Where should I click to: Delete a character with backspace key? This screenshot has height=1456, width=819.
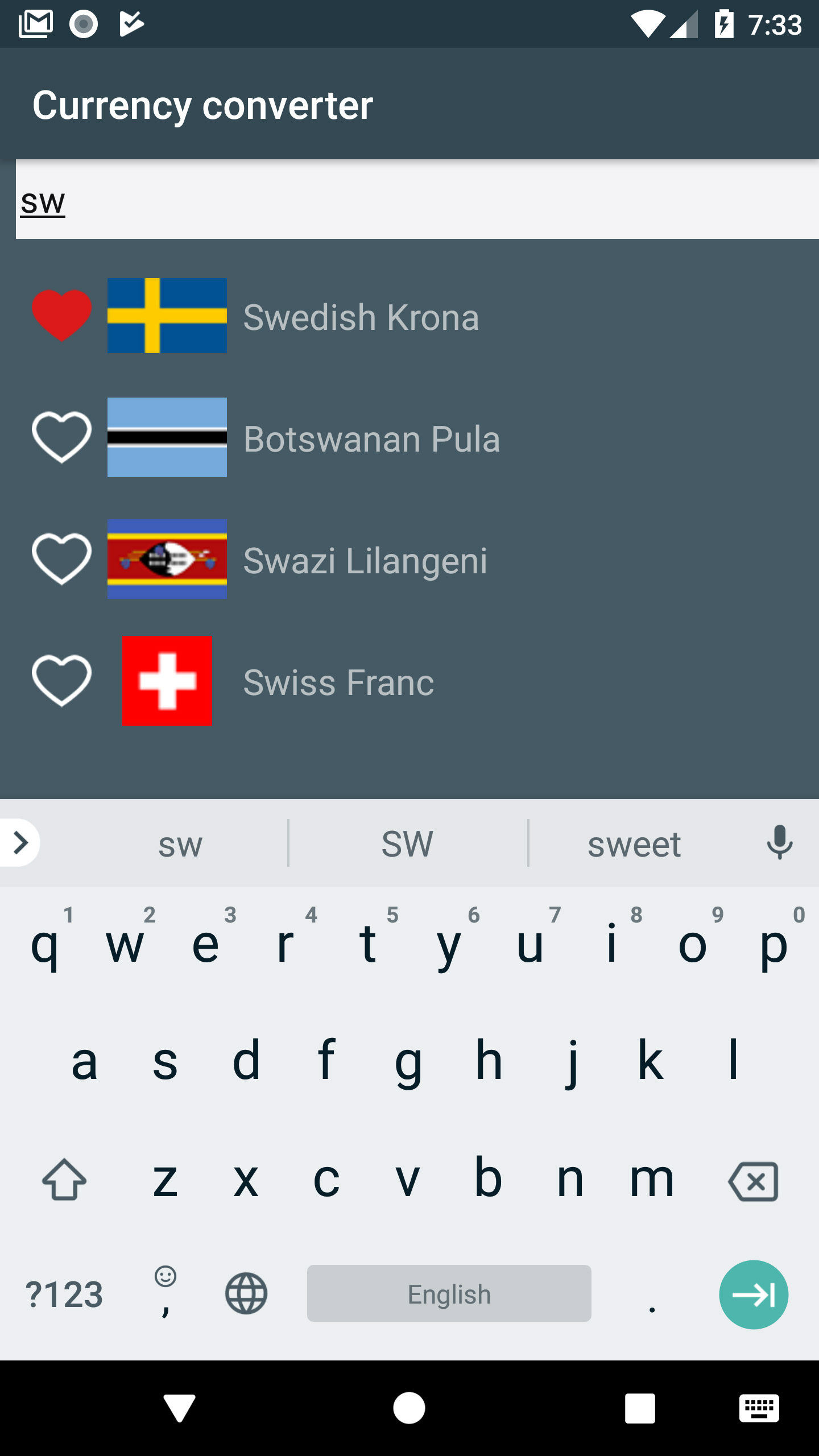tap(753, 1181)
